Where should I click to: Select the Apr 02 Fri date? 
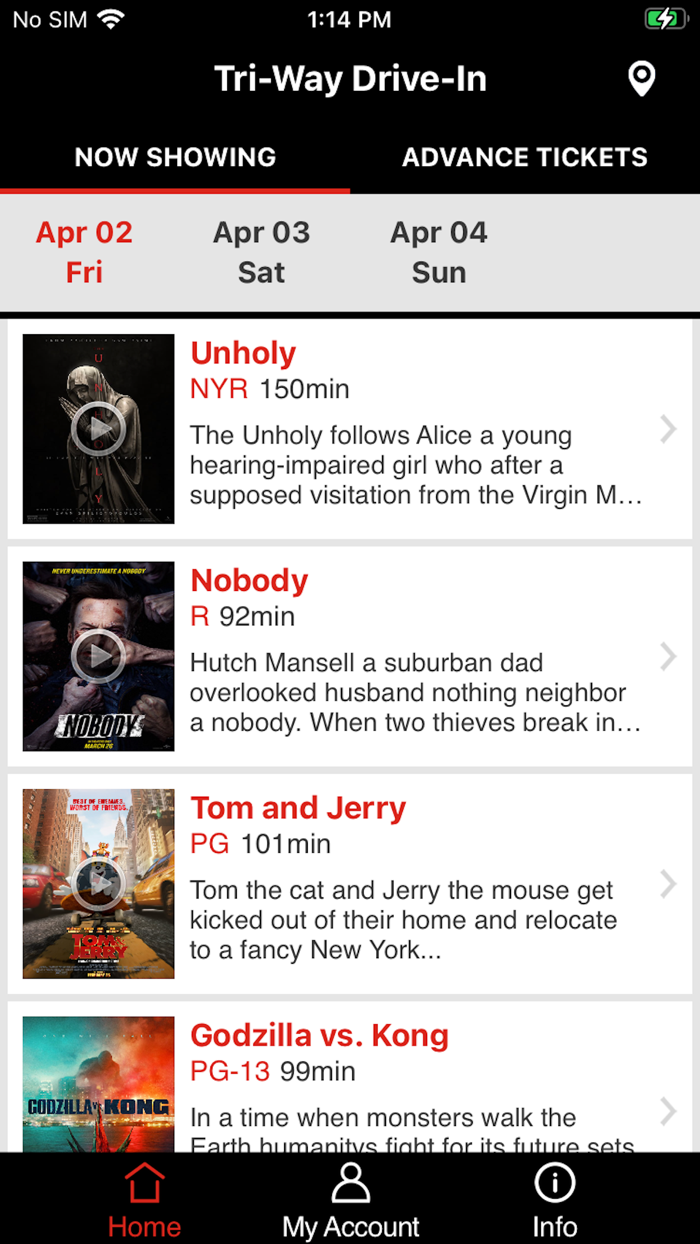pyautogui.click(x=84, y=252)
